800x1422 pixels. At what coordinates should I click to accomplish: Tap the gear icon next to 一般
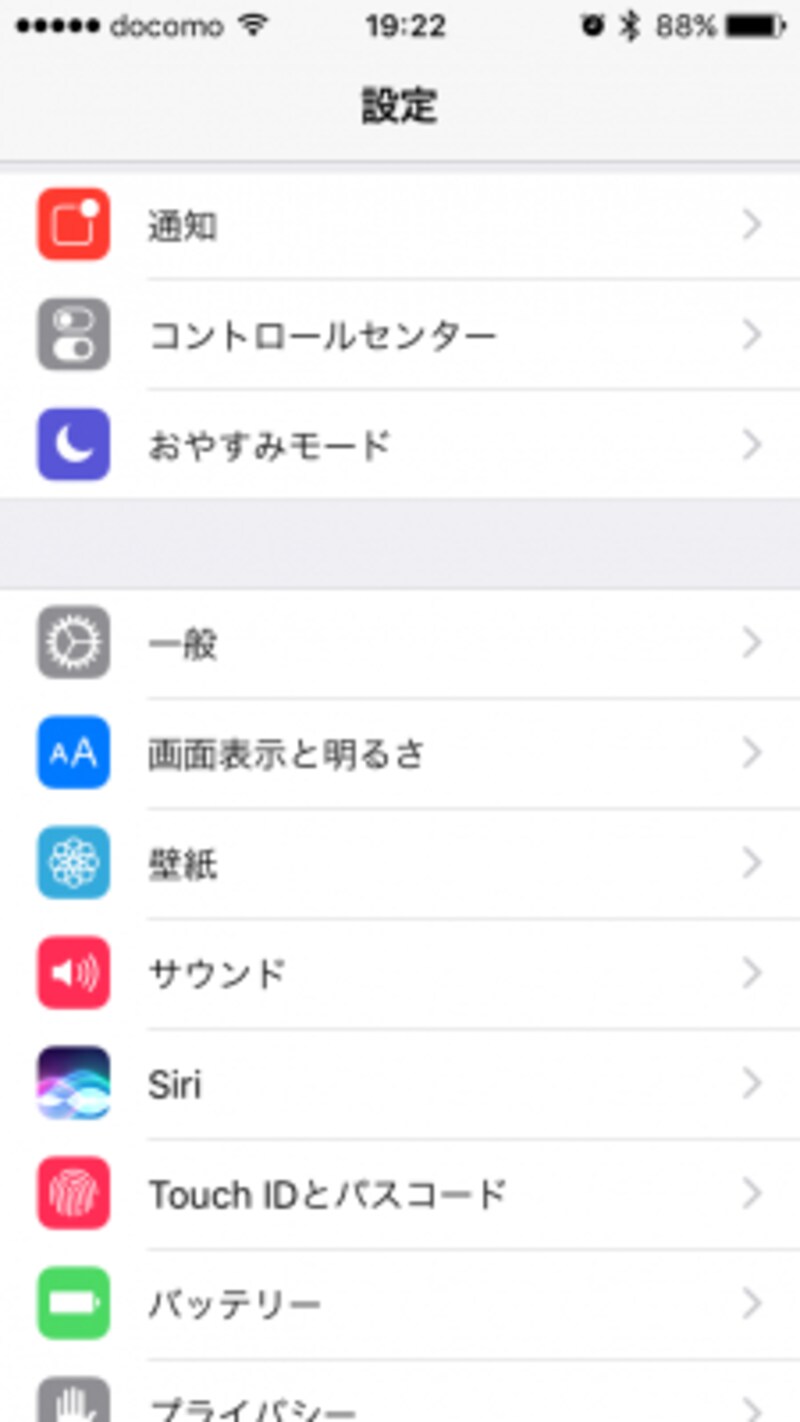(x=72, y=643)
